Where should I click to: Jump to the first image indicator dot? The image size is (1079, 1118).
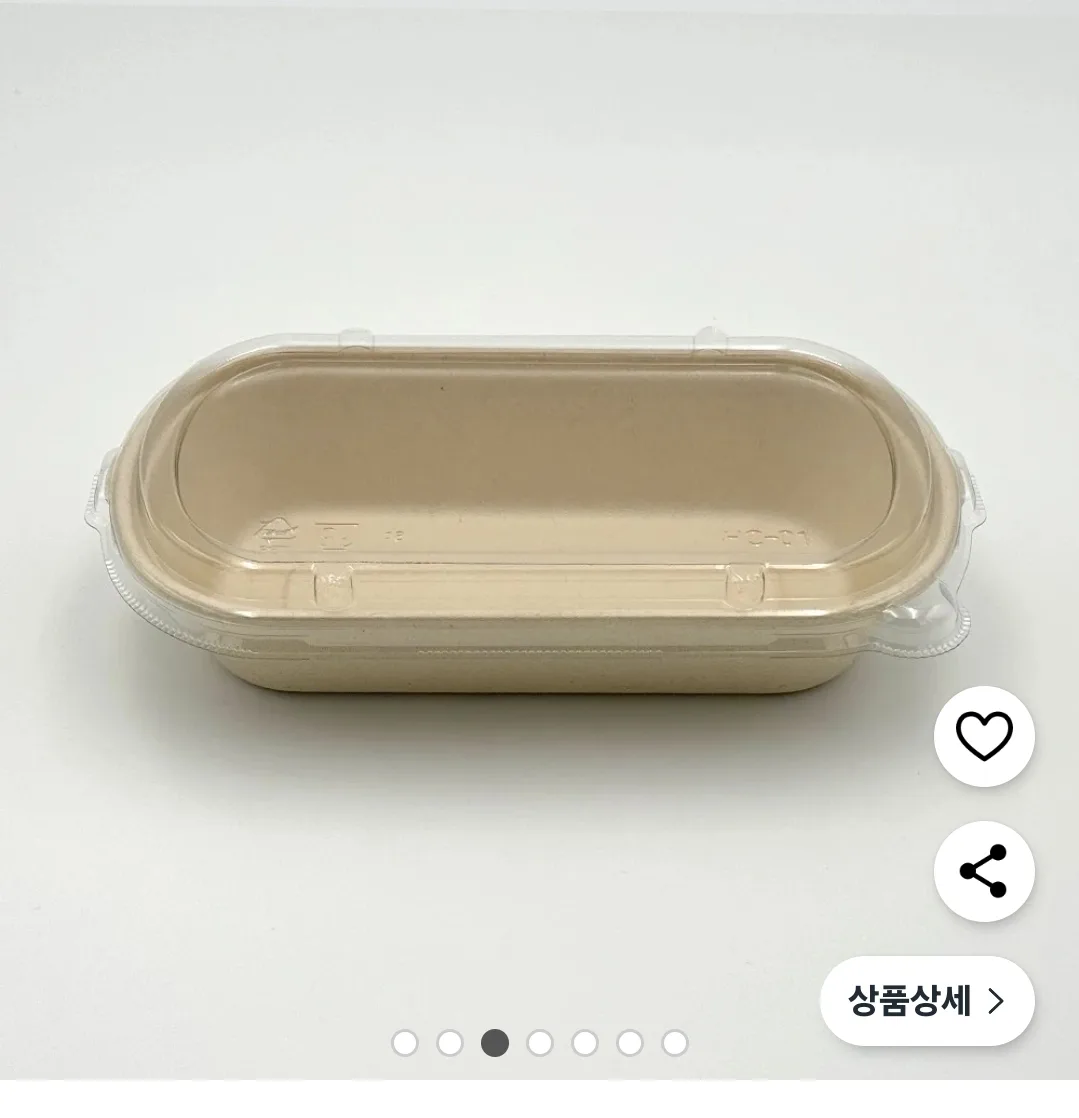405,1043
